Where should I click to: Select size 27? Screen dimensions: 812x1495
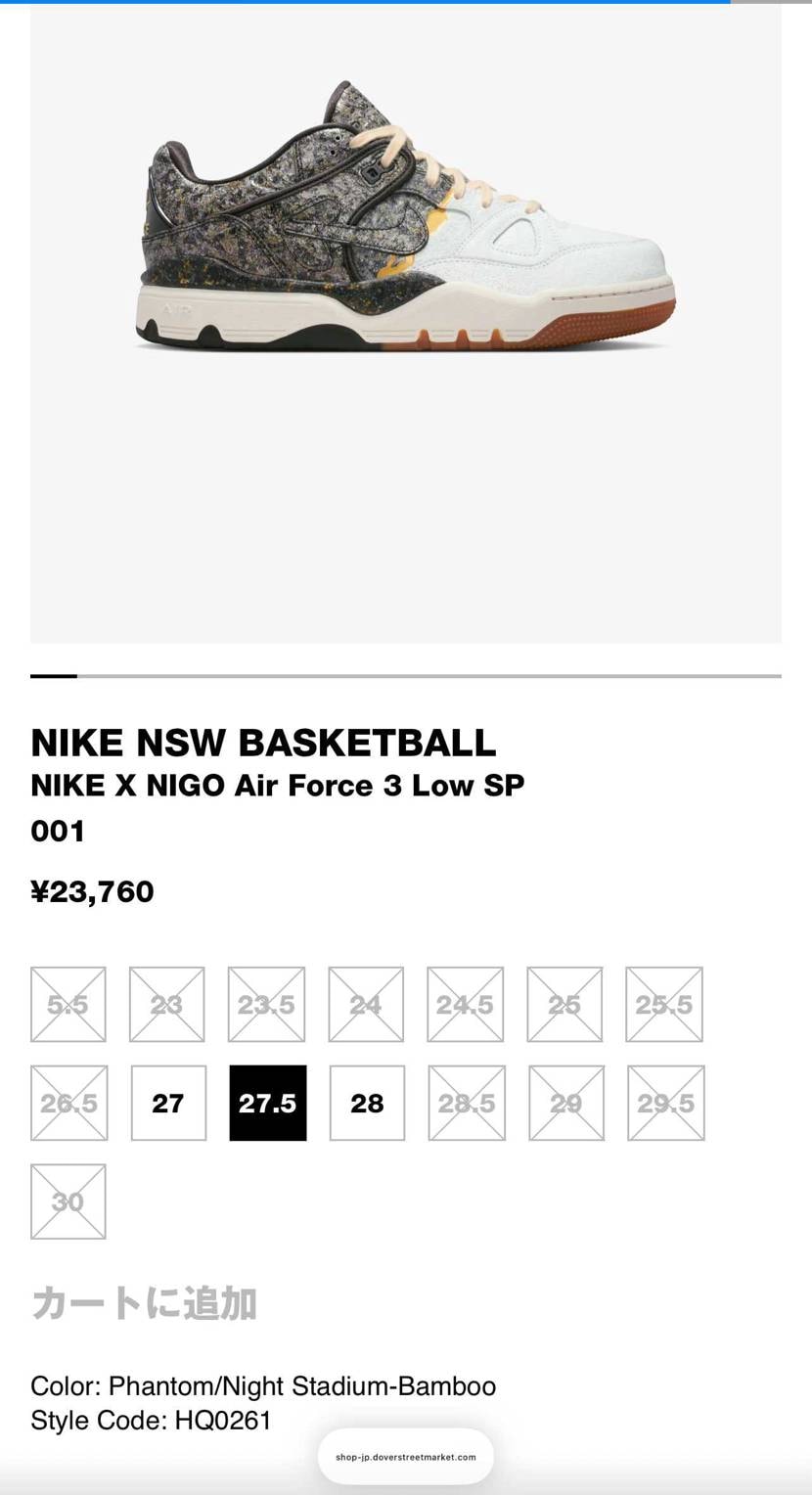click(168, 1103)
